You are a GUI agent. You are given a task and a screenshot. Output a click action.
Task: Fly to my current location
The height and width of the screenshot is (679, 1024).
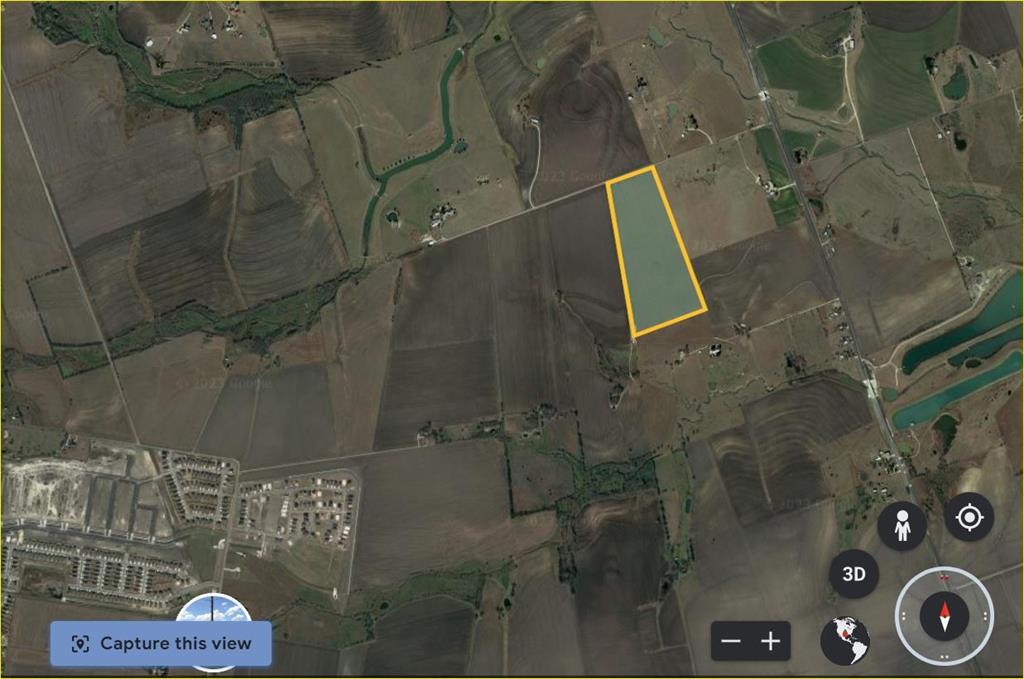pyautogui.click(x=968, y=517)
